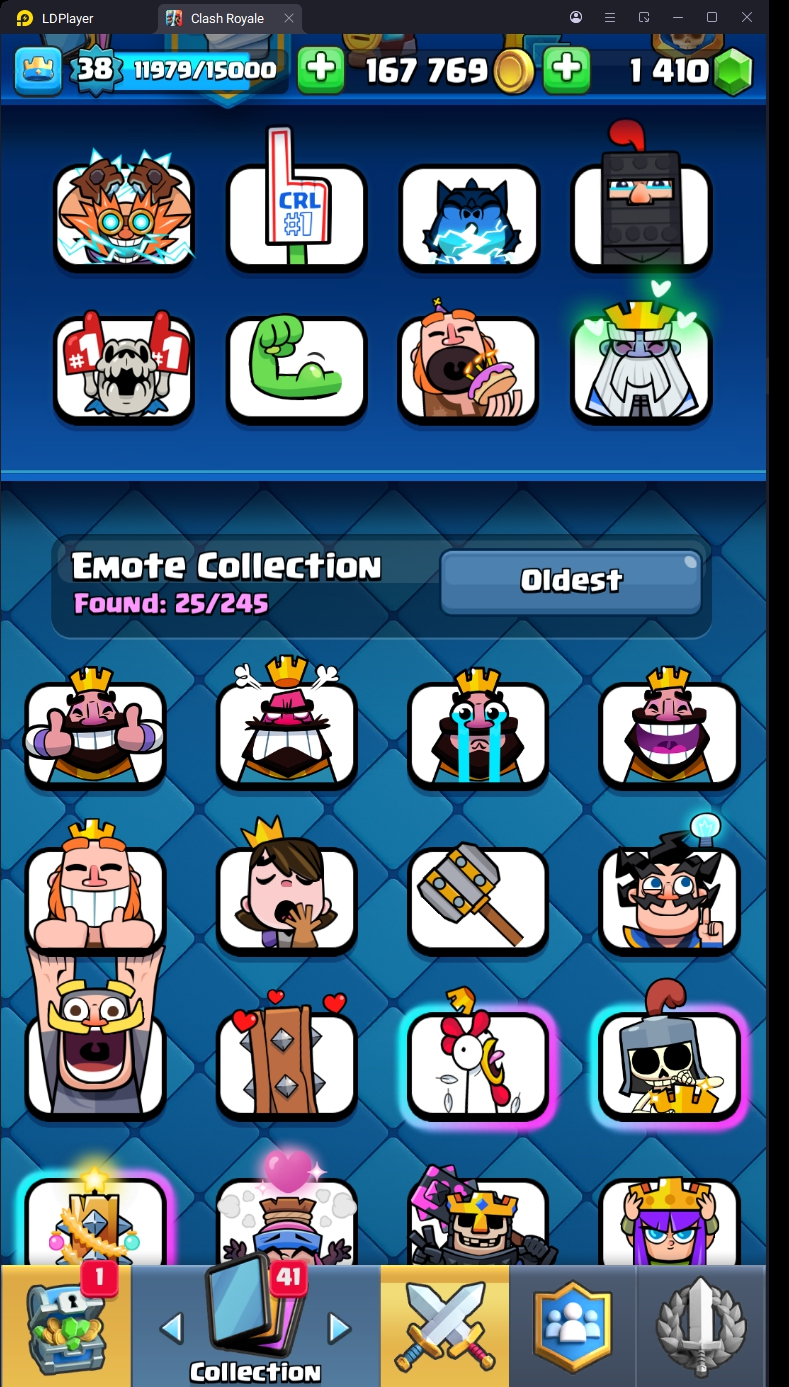The image size is (789, 1387).
Task: Buy gems with the green plus button
Action: click(x=566, y=70)
